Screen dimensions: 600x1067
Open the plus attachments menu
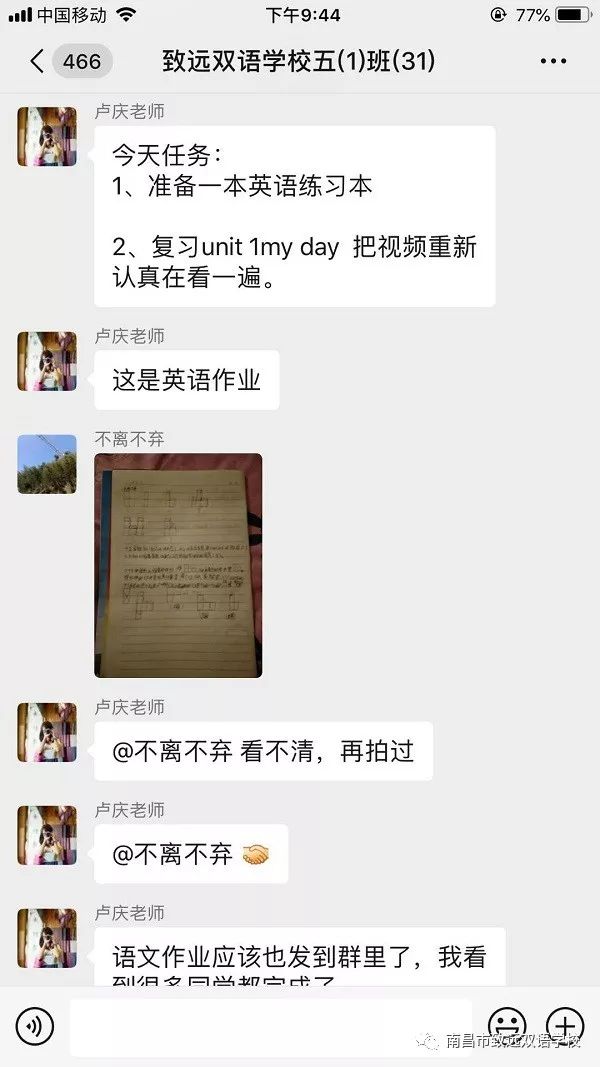[x=565, y=1027]
